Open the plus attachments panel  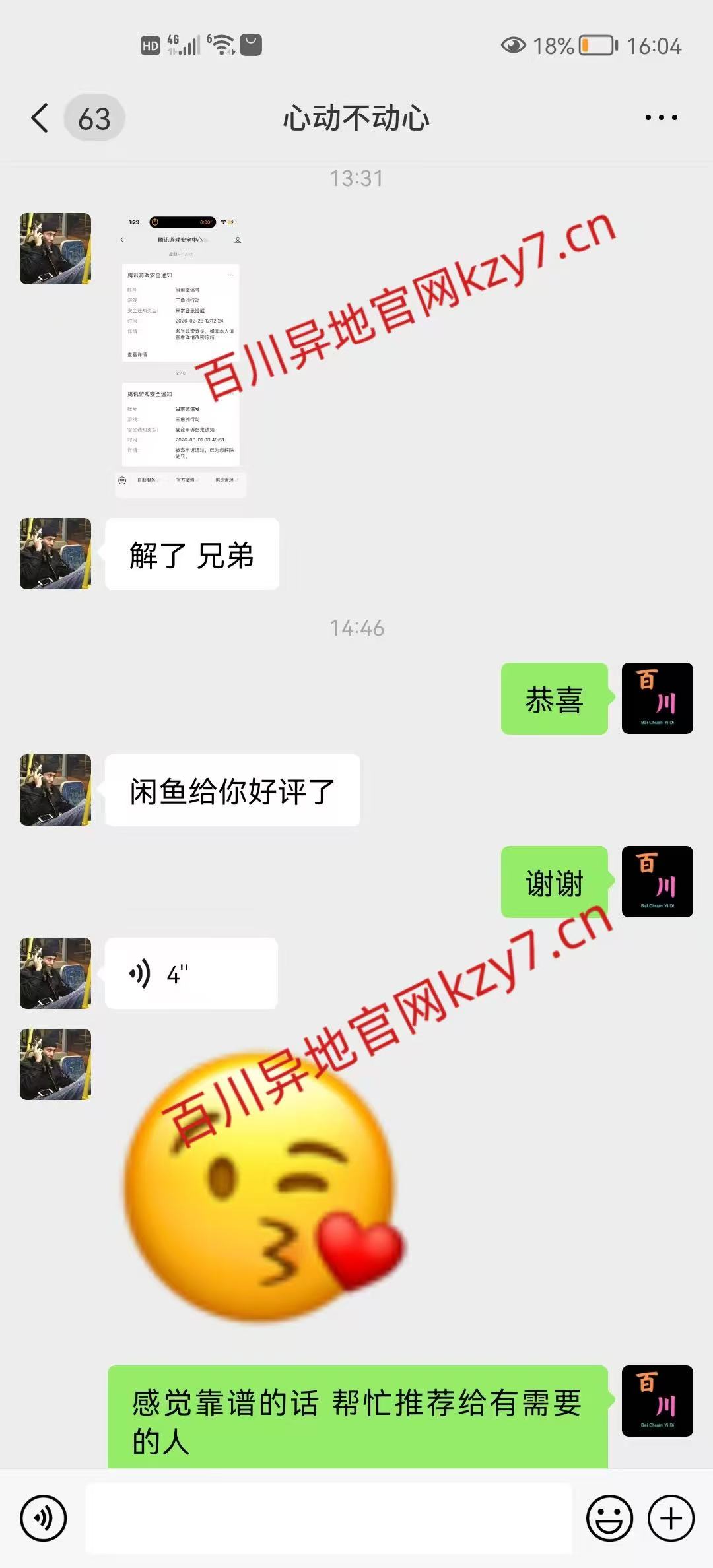(671, 1519)
